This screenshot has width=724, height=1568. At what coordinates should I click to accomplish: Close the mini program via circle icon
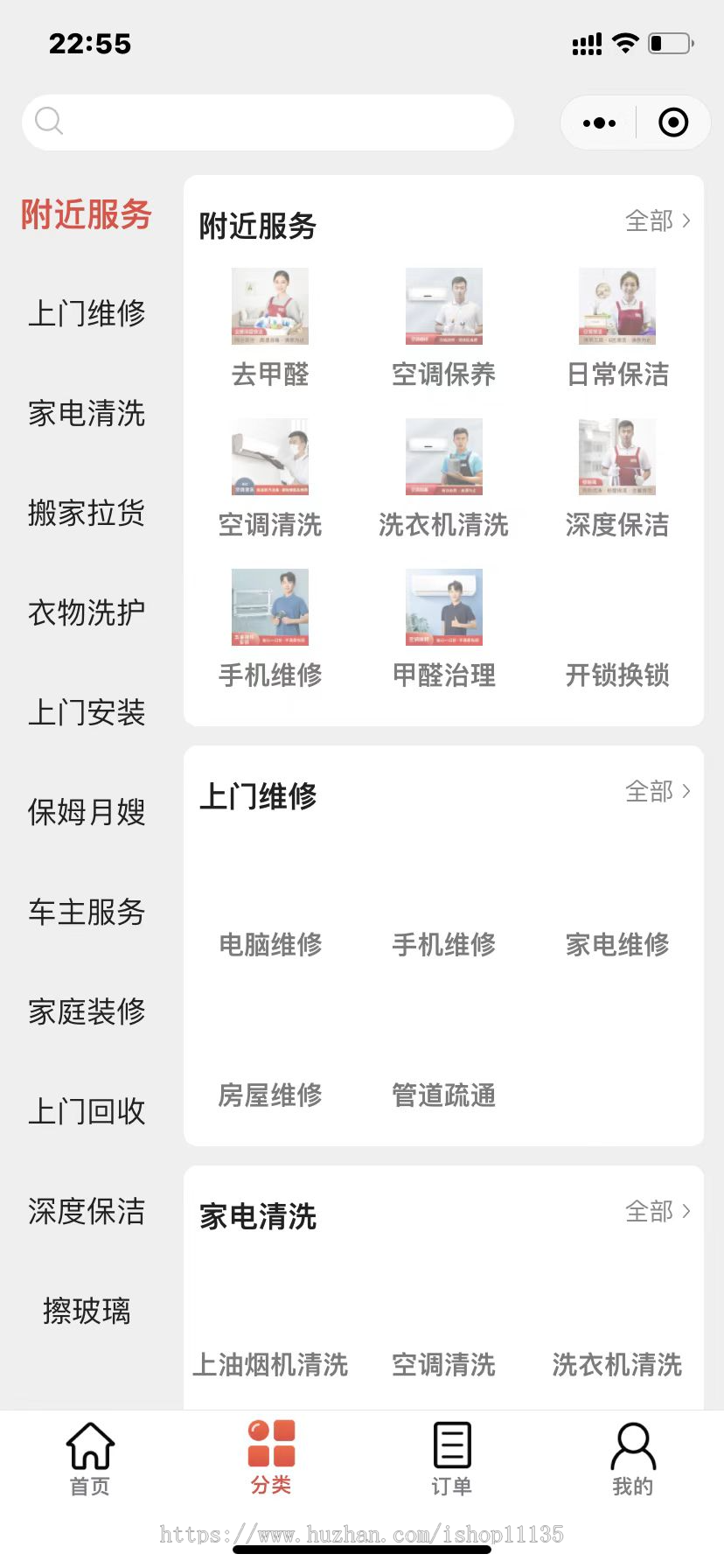(673, 123)
